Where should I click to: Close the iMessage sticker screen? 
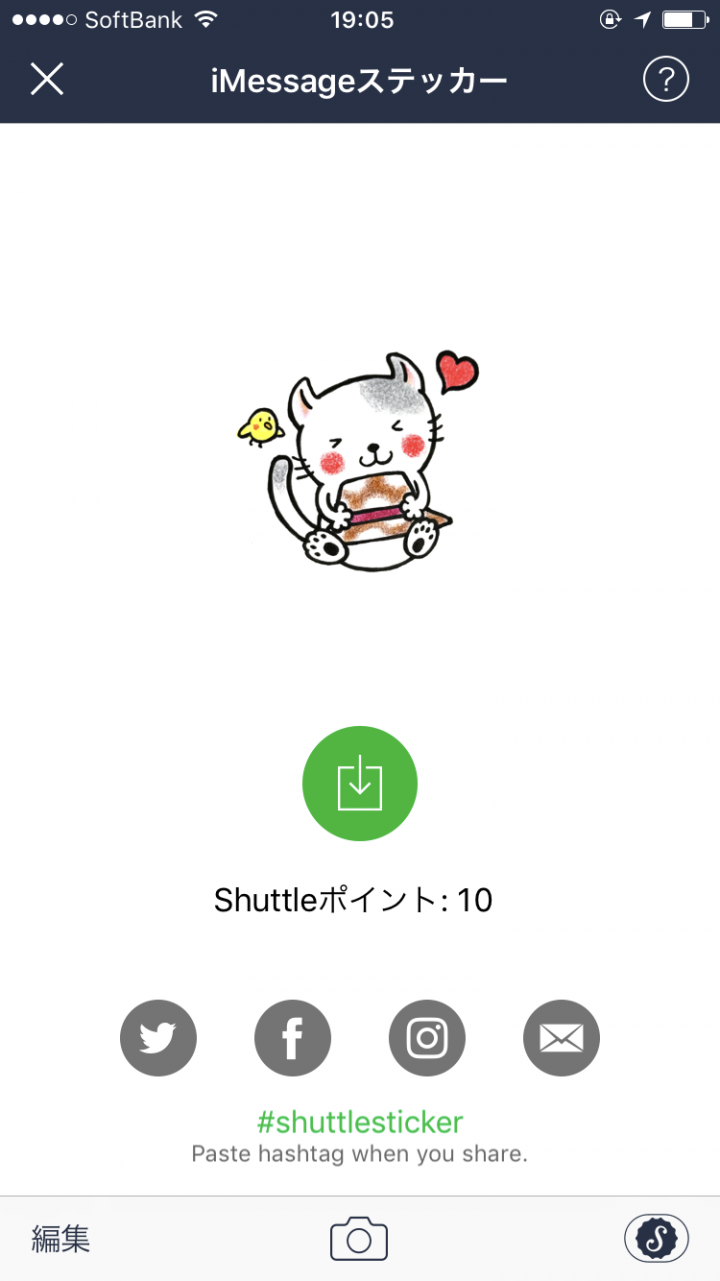point(47,80)
